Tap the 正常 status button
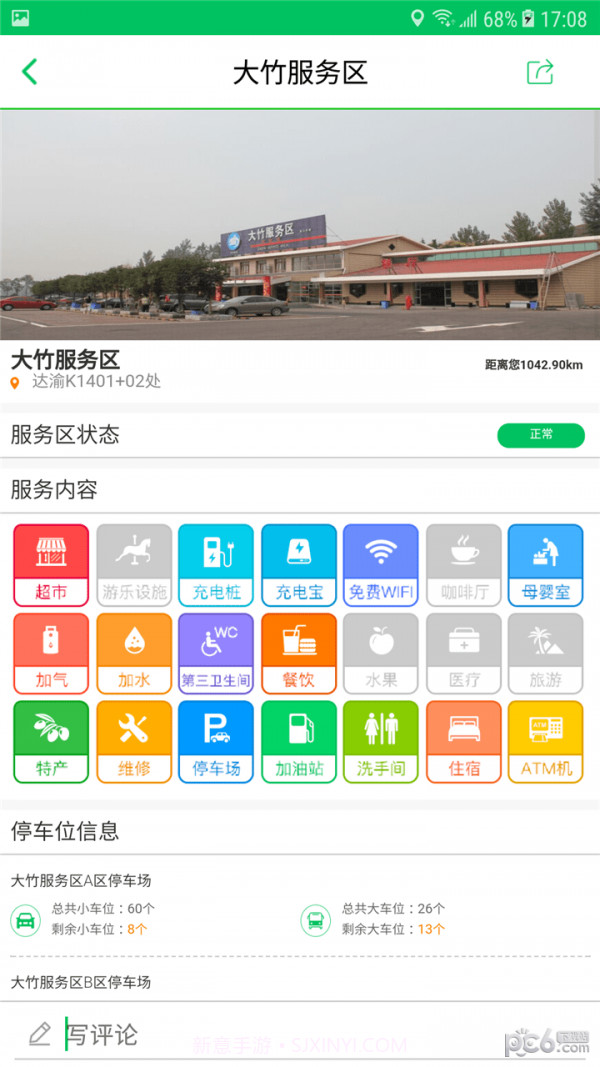600x1067 pixels. coord(541,435)
